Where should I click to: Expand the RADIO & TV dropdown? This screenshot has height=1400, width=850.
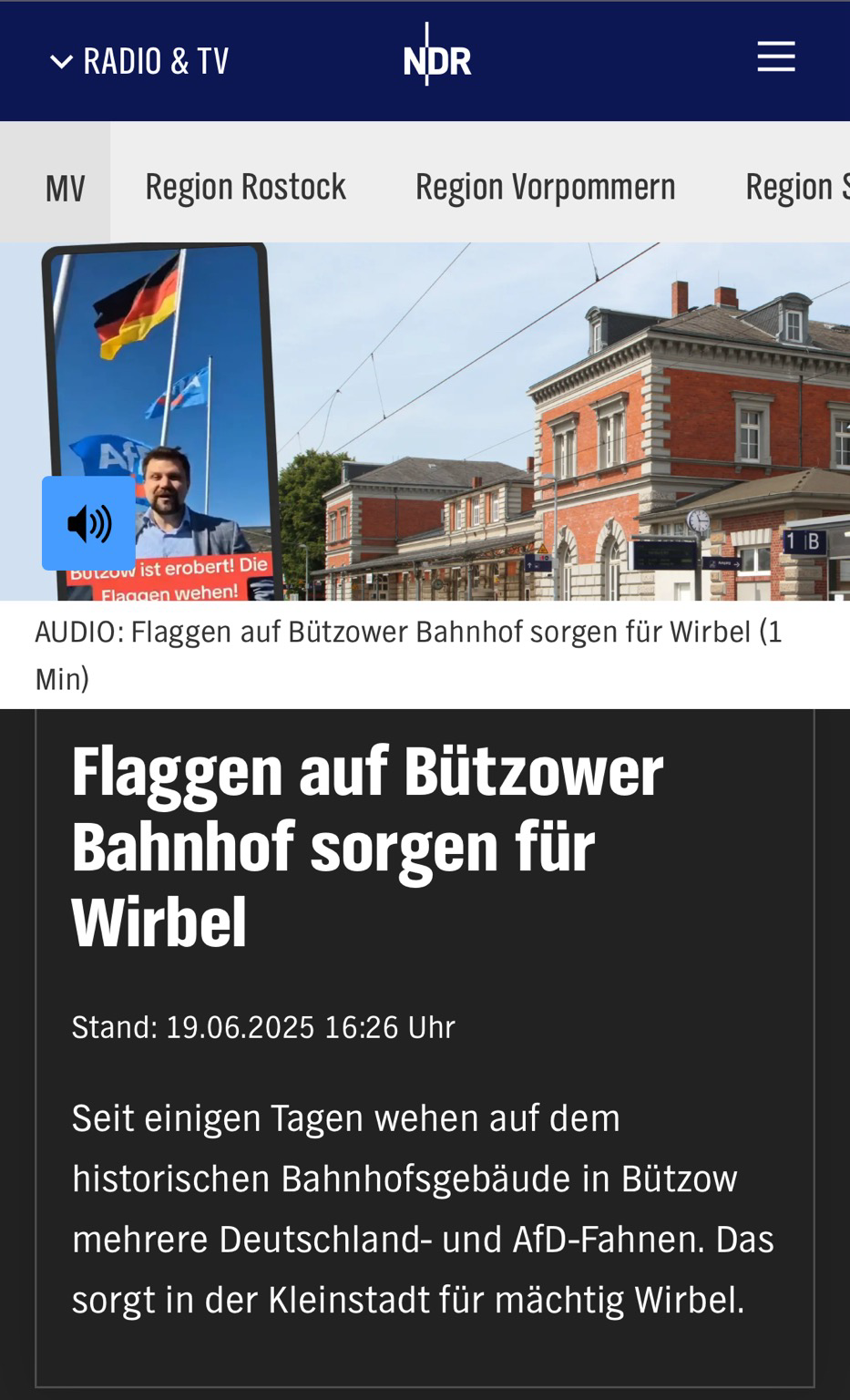138,62
